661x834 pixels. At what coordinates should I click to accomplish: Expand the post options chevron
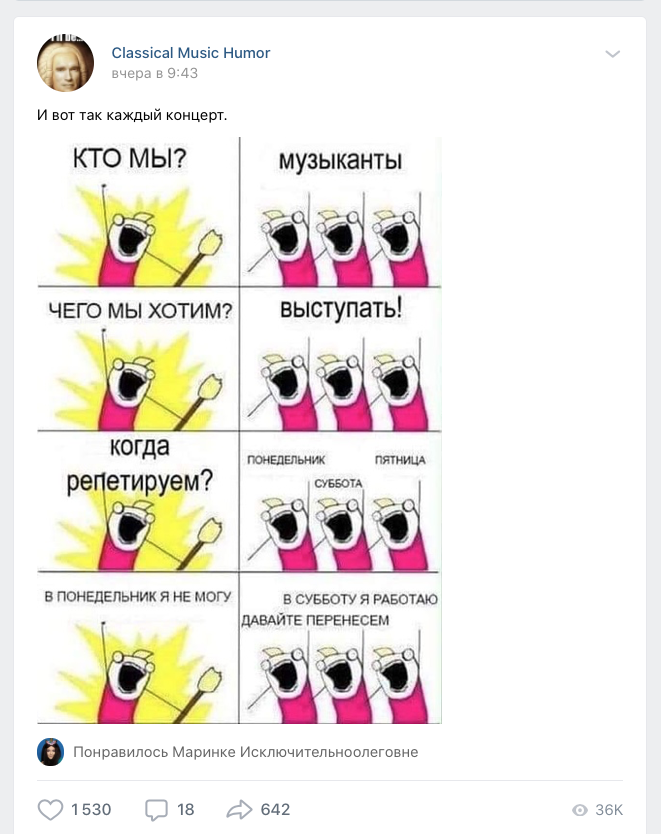tap(613, 54)
